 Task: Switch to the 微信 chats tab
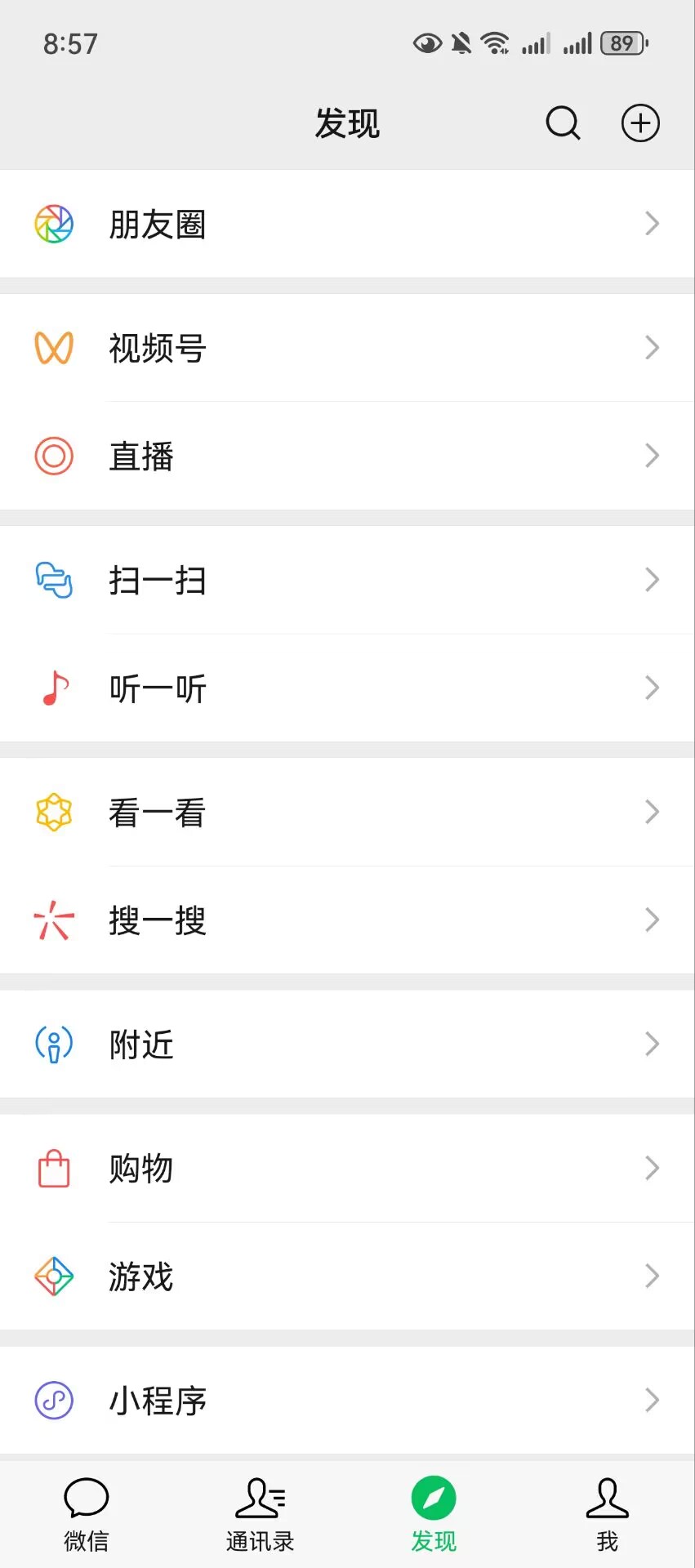pyautogui.click(x=87, y=1513)
